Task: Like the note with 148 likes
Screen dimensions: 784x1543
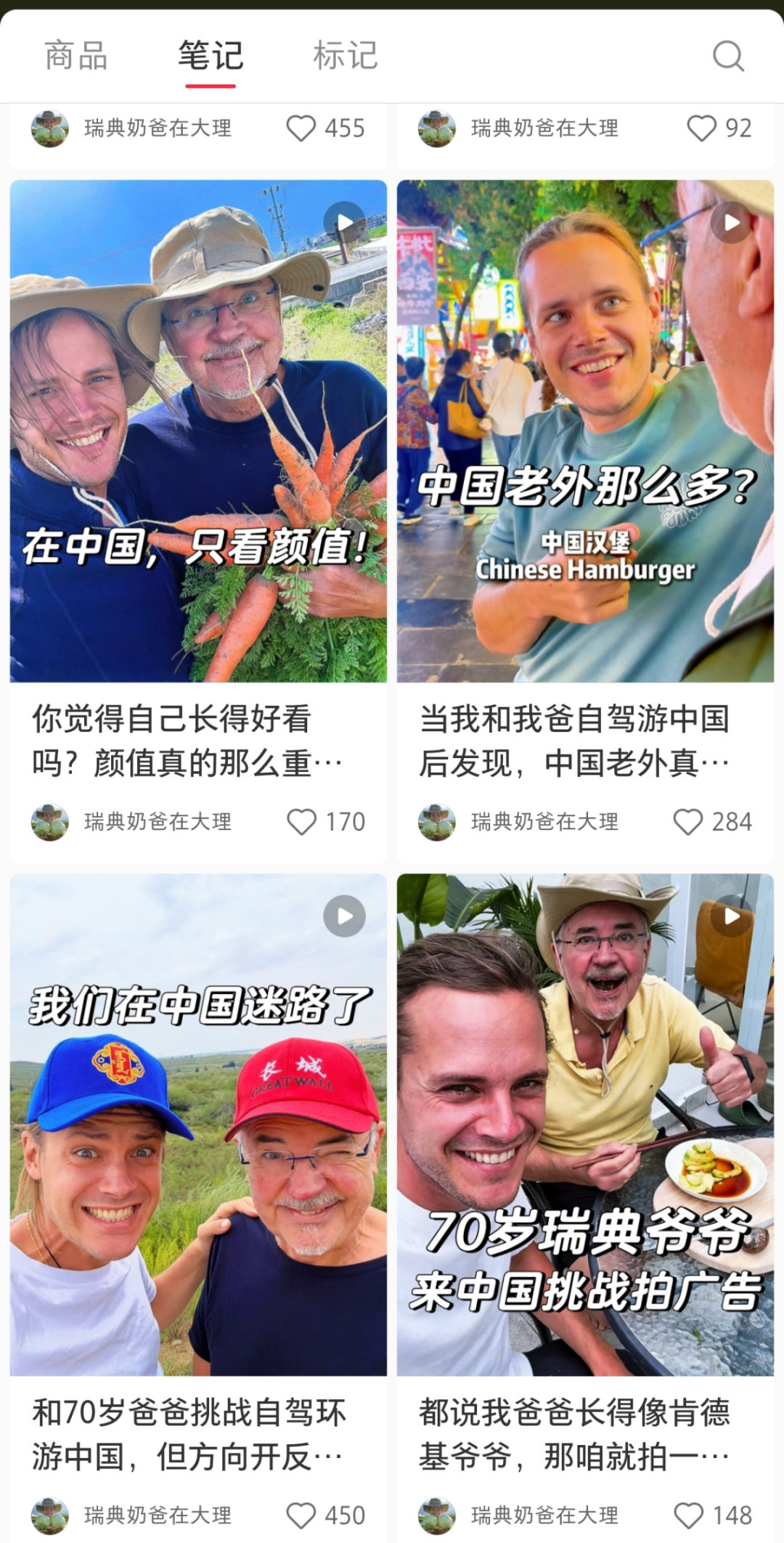Action: (688, 1515)
